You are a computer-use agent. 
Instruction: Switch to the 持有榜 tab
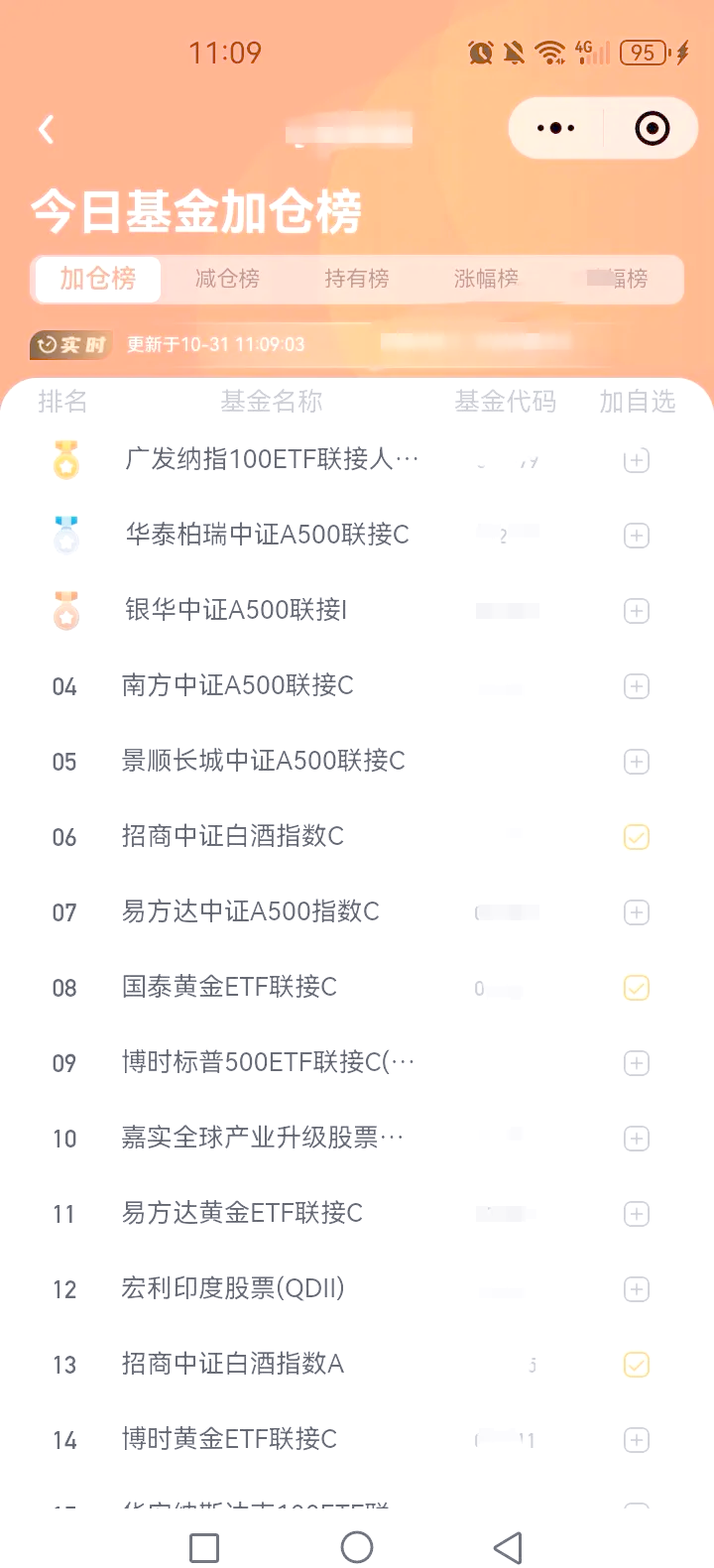pos(357,279)
